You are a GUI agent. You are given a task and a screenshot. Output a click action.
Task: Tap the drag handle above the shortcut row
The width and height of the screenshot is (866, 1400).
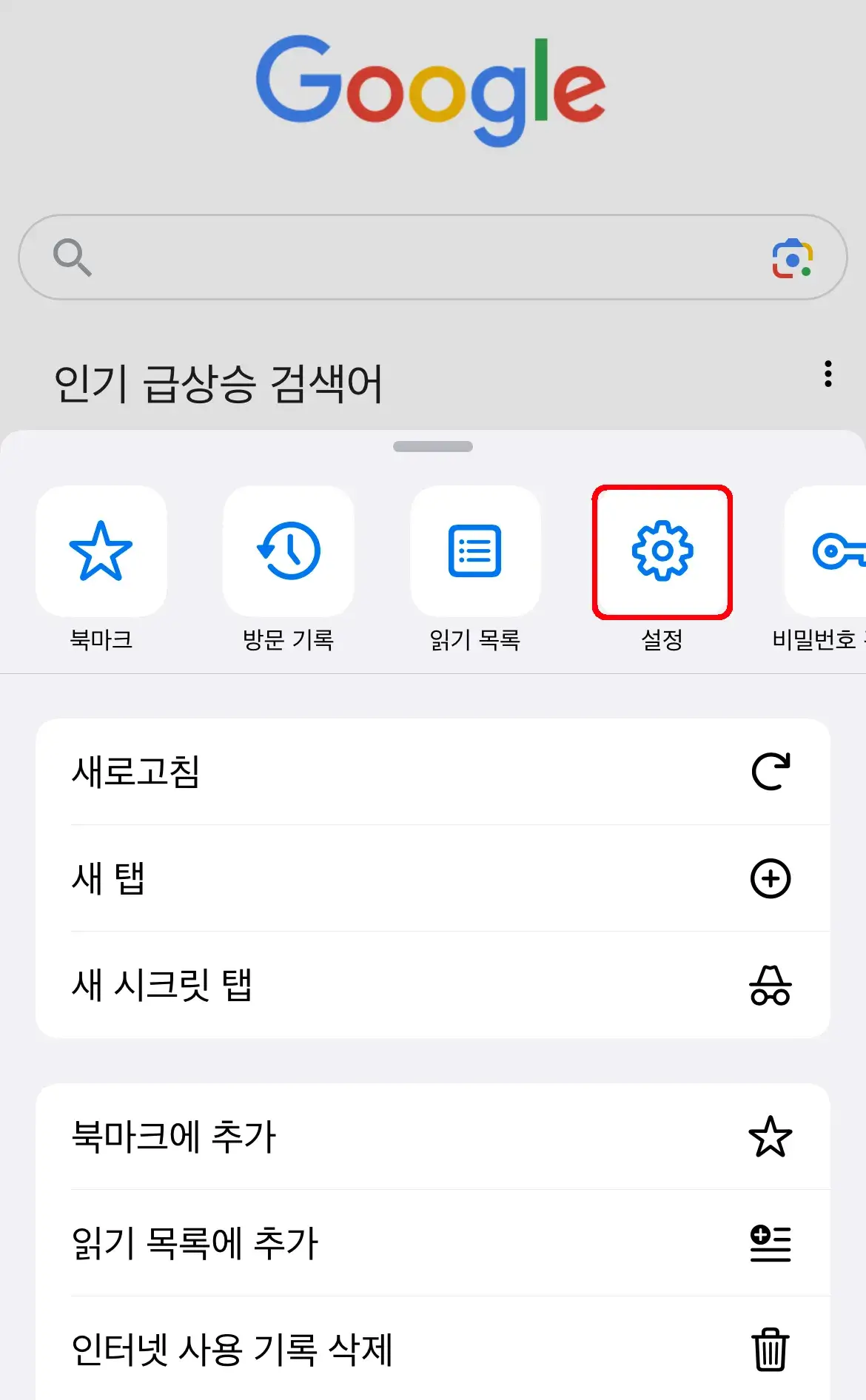(432, 447)
